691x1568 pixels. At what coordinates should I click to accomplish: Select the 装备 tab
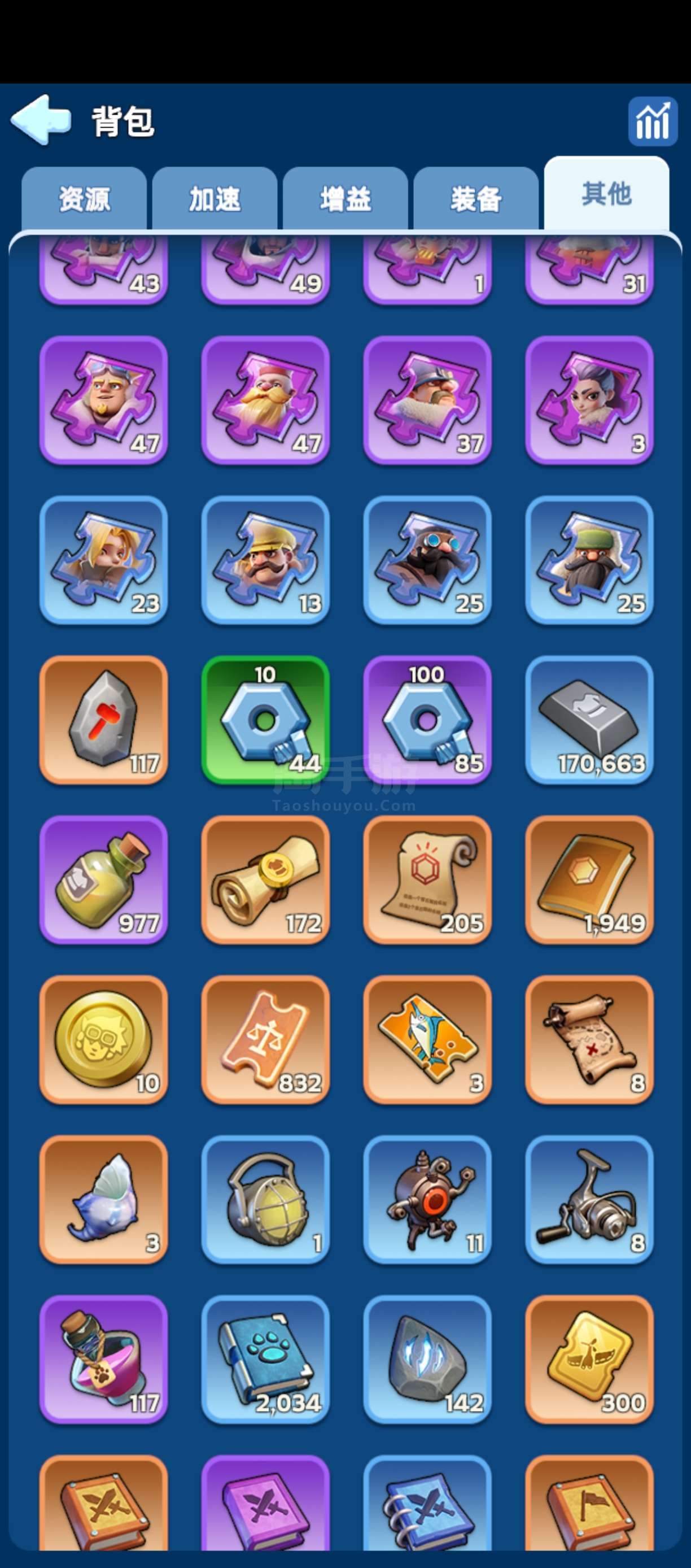pos(476,198)
